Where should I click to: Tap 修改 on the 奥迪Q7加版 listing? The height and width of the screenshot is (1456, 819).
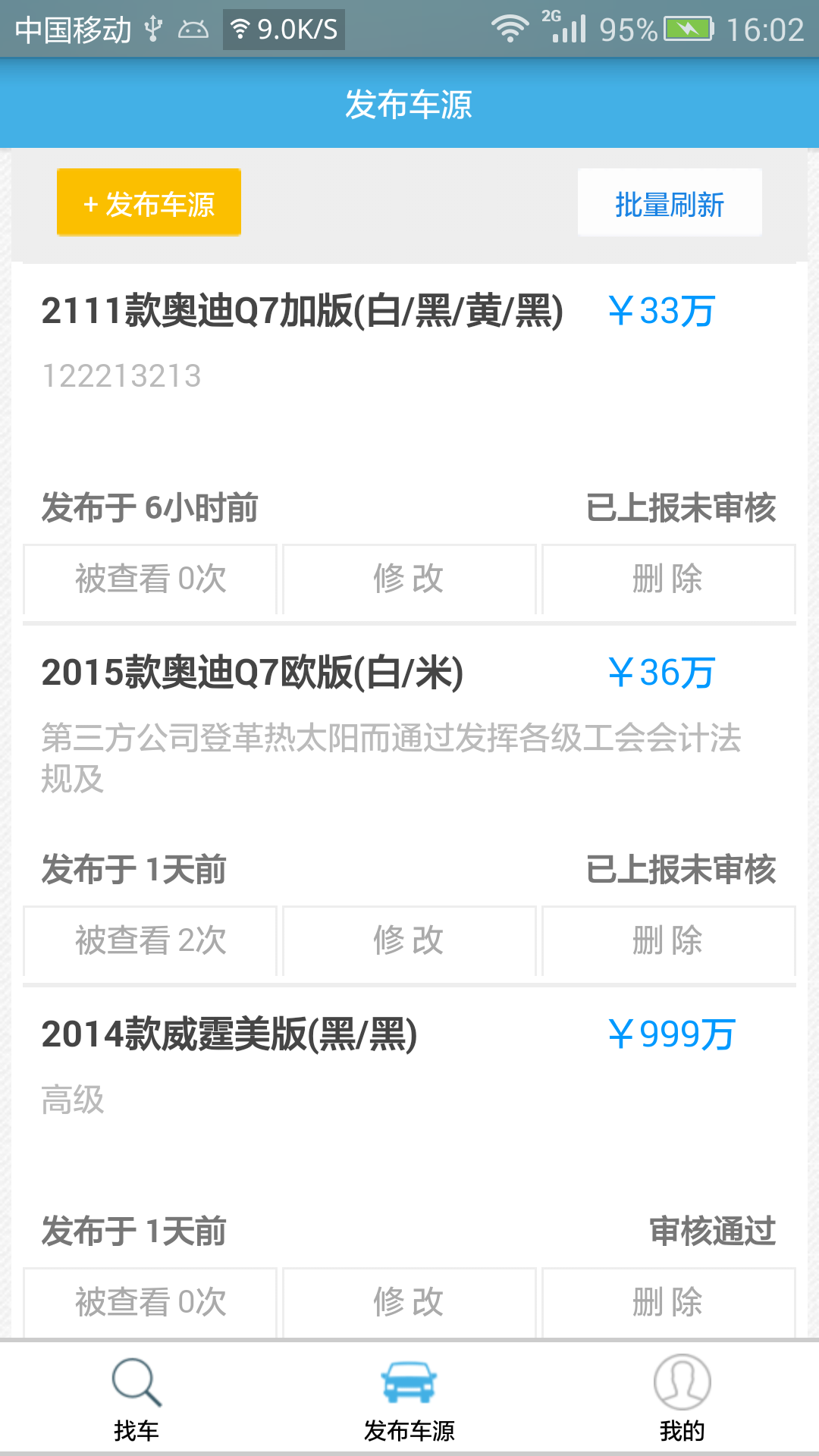(409, 579)
